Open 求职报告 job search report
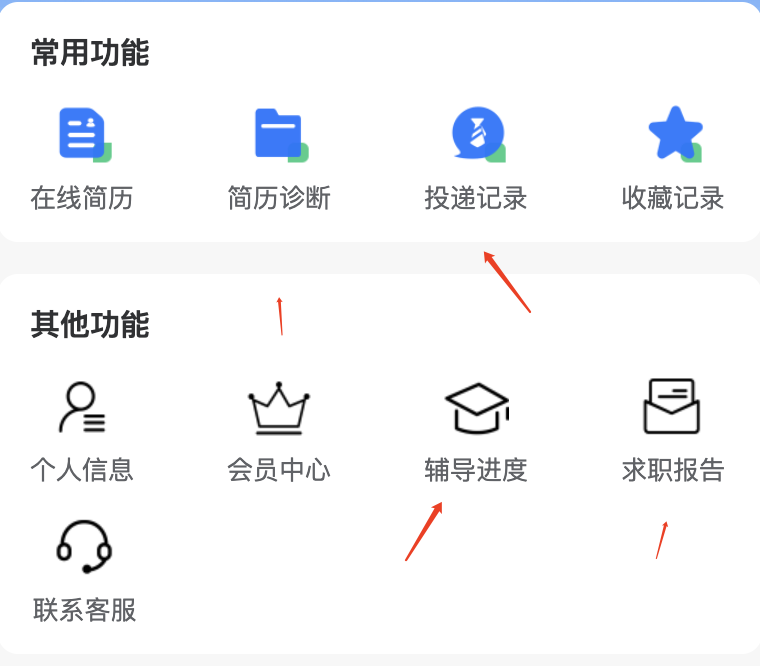Viewport: 760px width, 666px height. pos(673,430)
